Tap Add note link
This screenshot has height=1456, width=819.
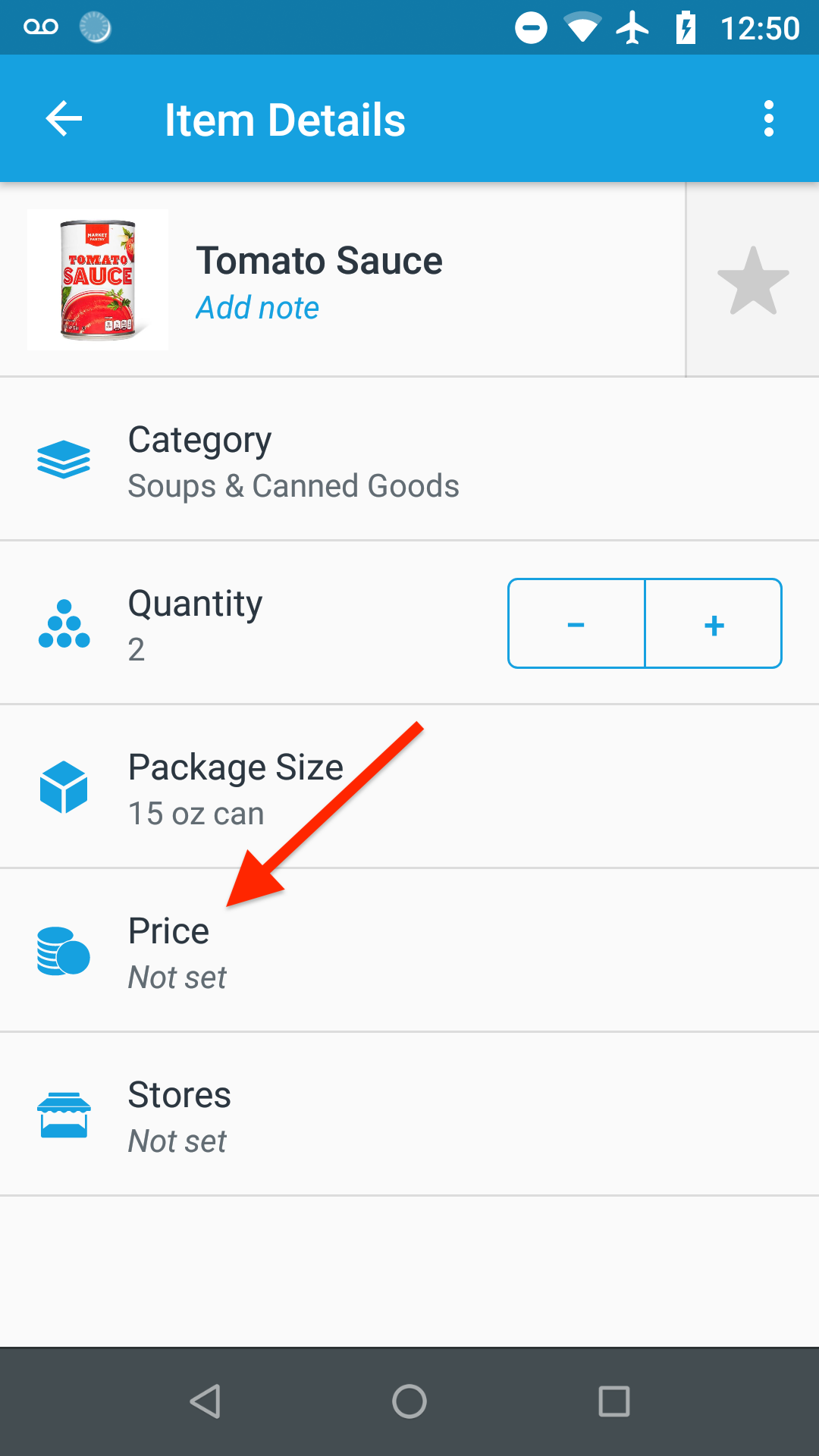[x=257, y=308]
